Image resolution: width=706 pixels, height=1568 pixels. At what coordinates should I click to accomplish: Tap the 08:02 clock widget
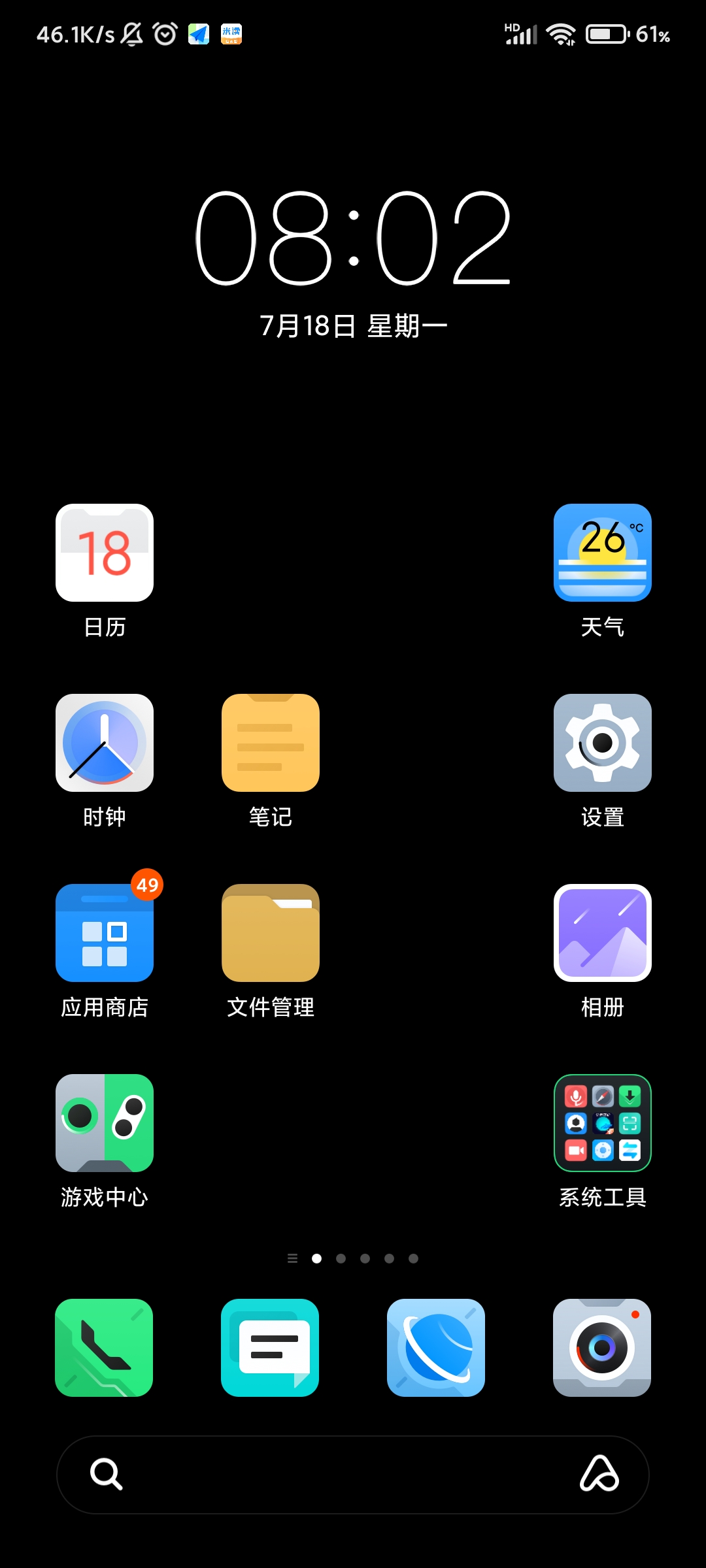[x=353, y=239]
